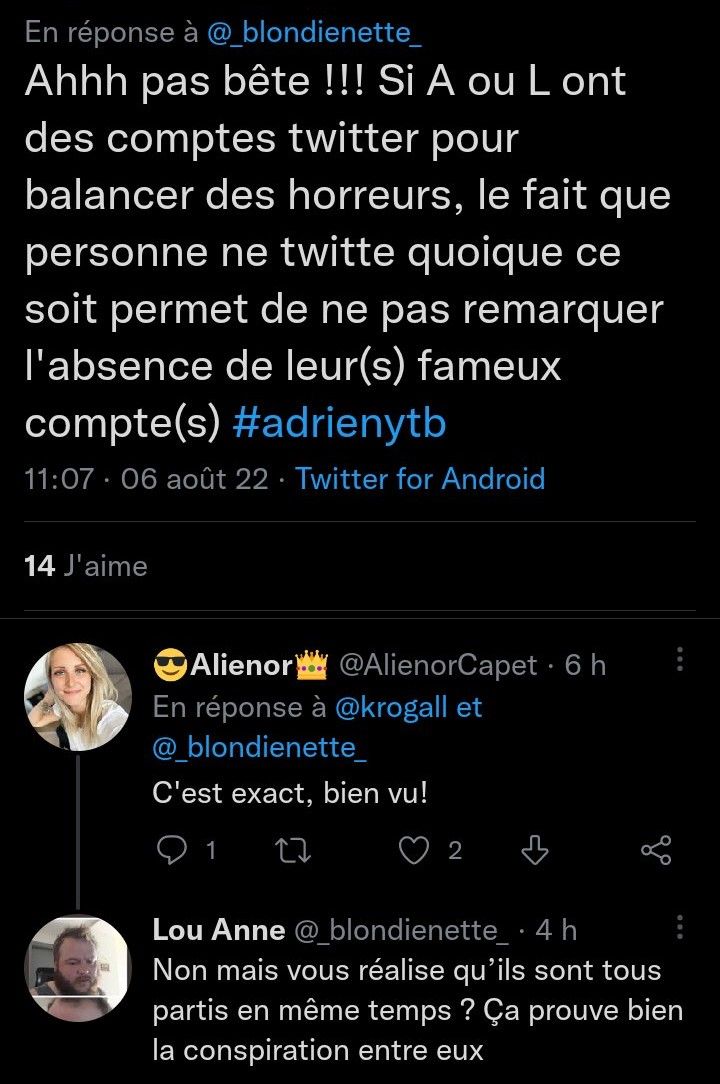This screenshot has height=1084, width=720.
Task: Open overflow menu on Lou Anne's reply
Action: click(680, 926)
